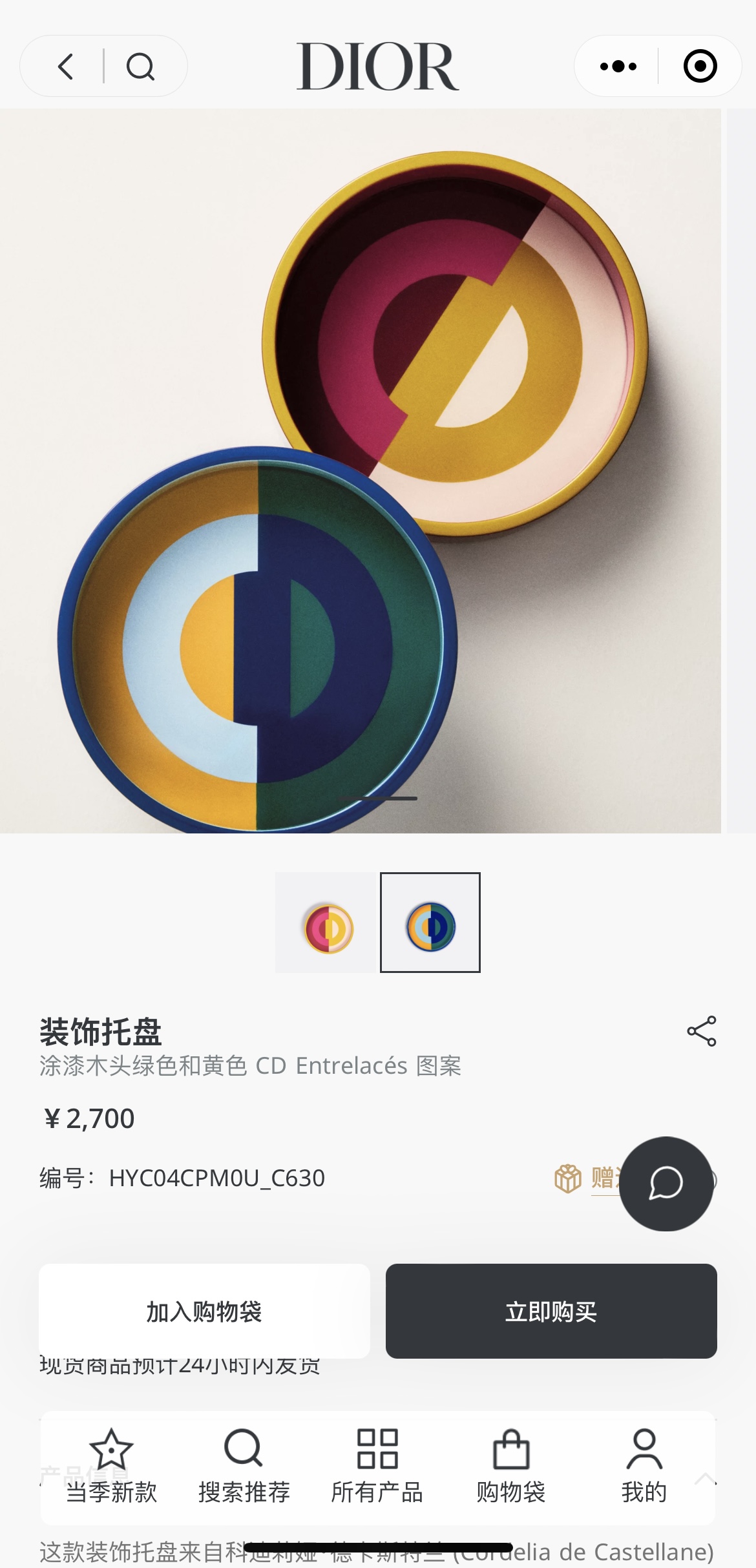Close the mini program via circle icon
The width and height of the screenshot is (756, 1568).
click(700, 67)
